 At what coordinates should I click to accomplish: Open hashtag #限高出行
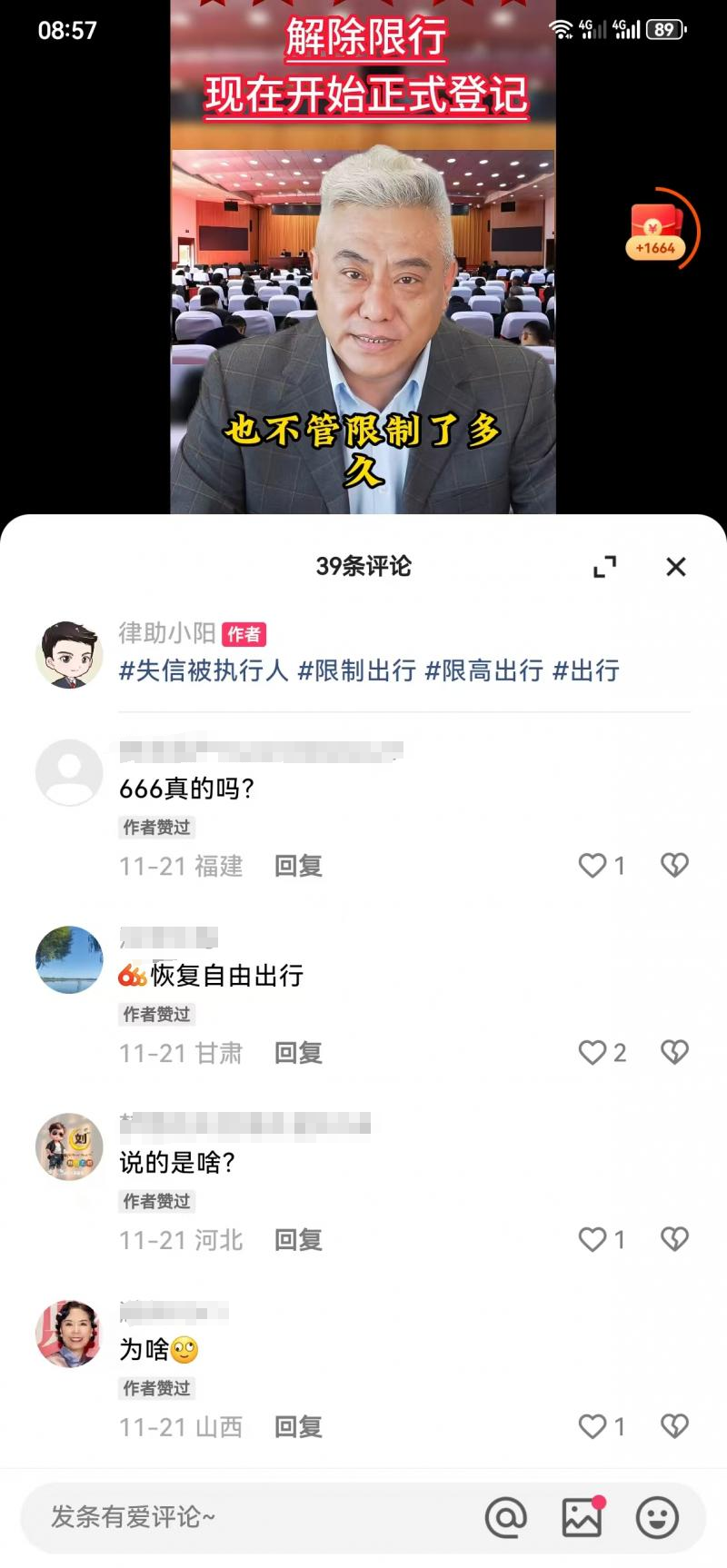pos(484,670)
